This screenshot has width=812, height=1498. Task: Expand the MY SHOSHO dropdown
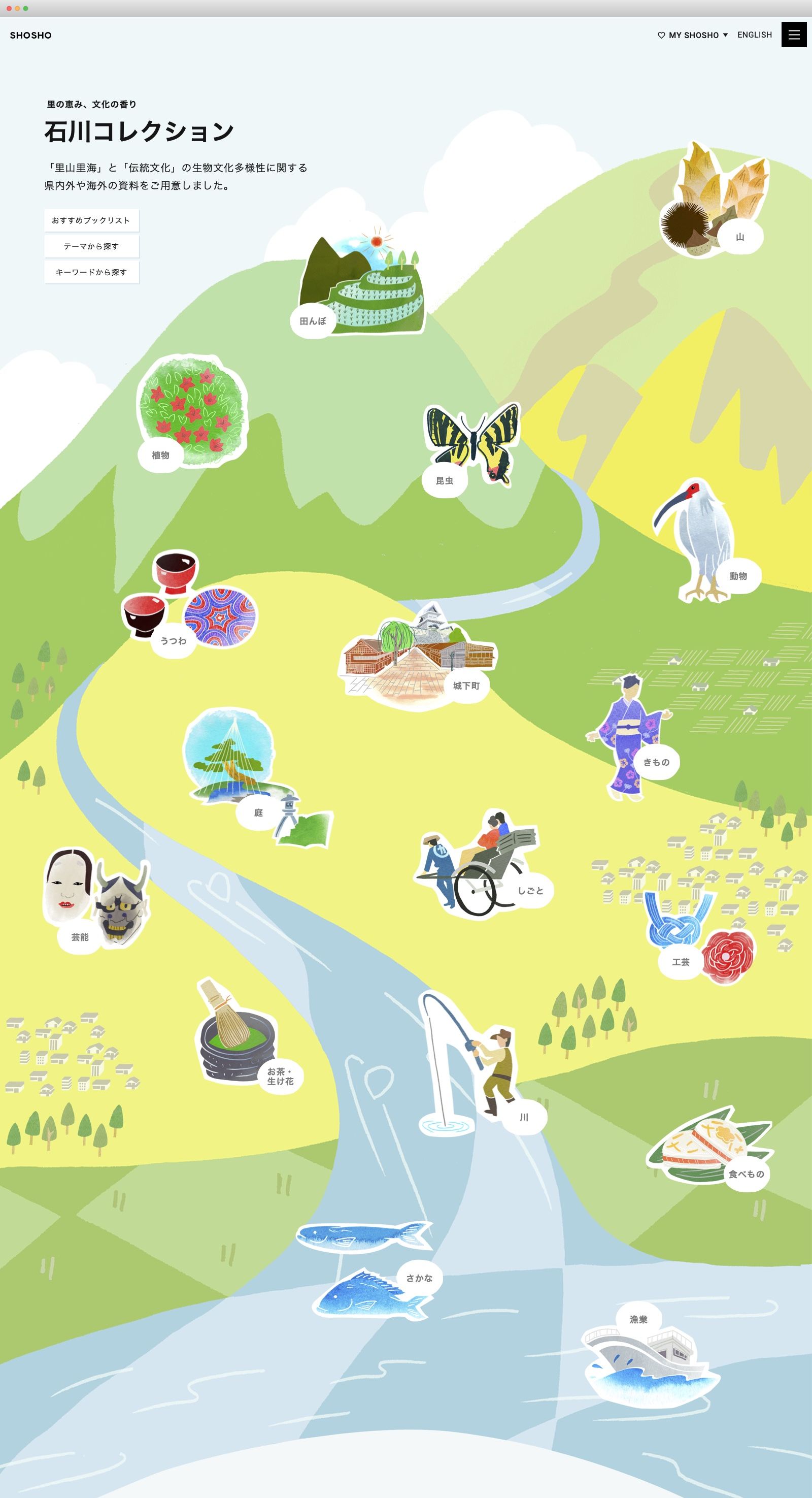point(692,36)
